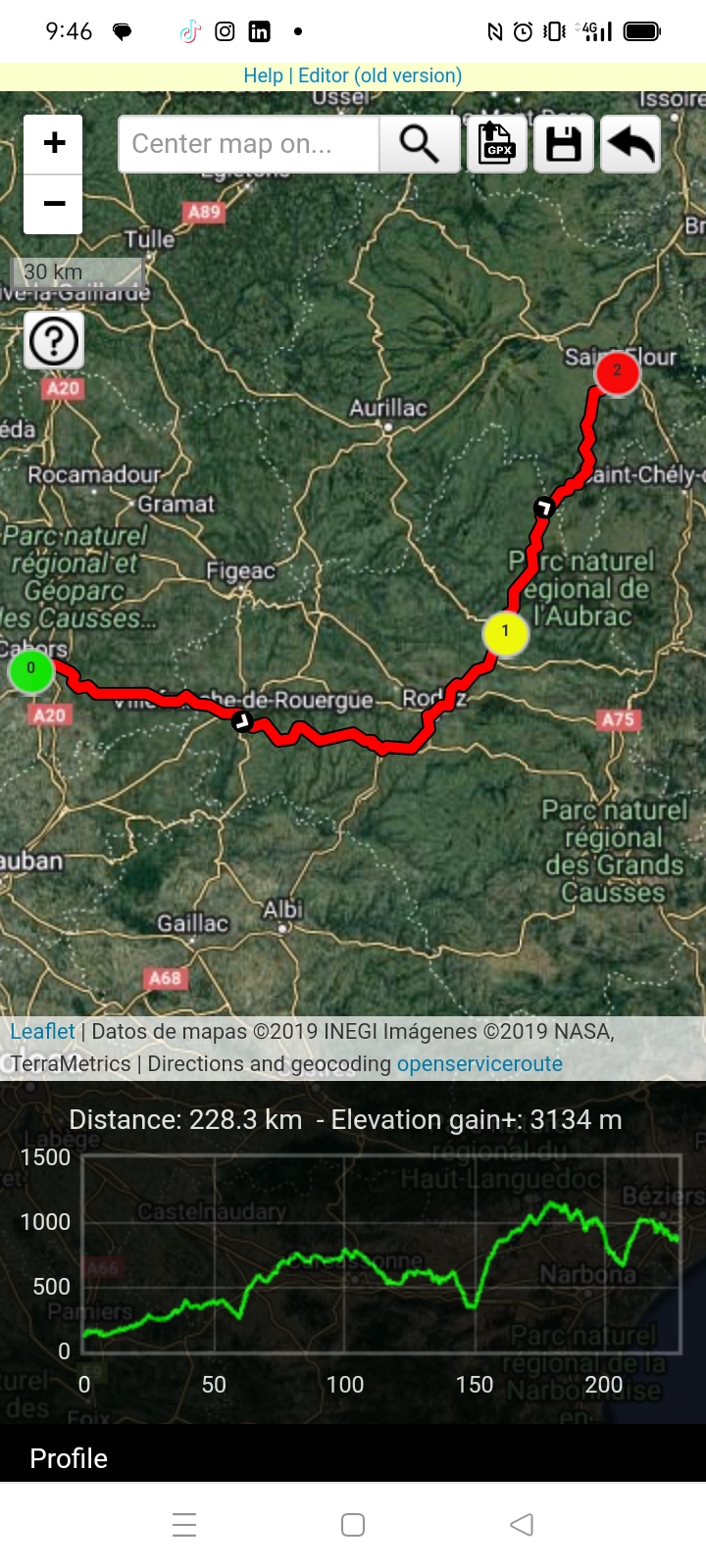706x1568 pixels.
Task: Open the Help link
Action: pyautogui.click(x=263, y=75)
